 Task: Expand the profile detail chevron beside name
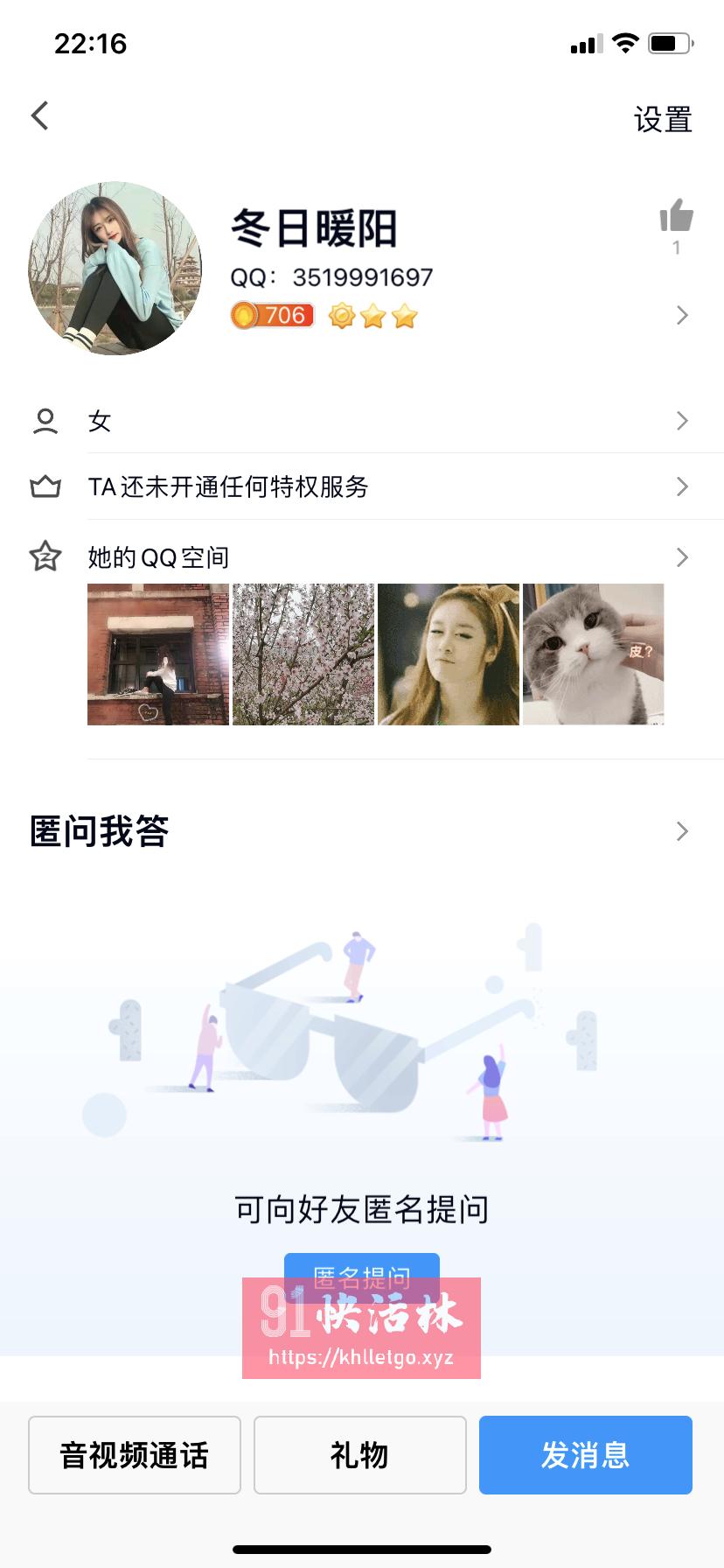681,315
